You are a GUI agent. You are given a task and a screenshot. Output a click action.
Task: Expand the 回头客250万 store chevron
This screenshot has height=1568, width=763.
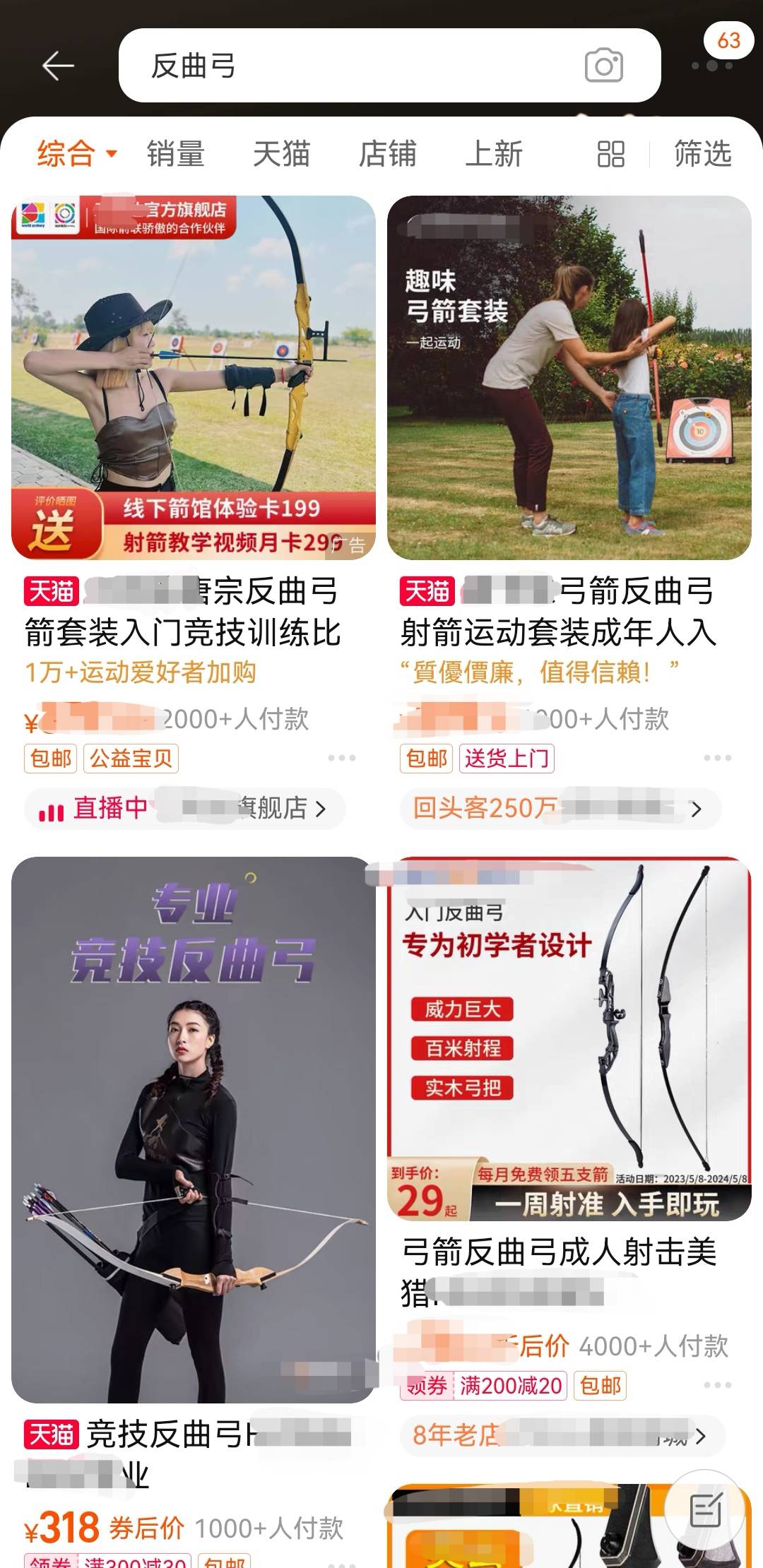tap(699, 809)
